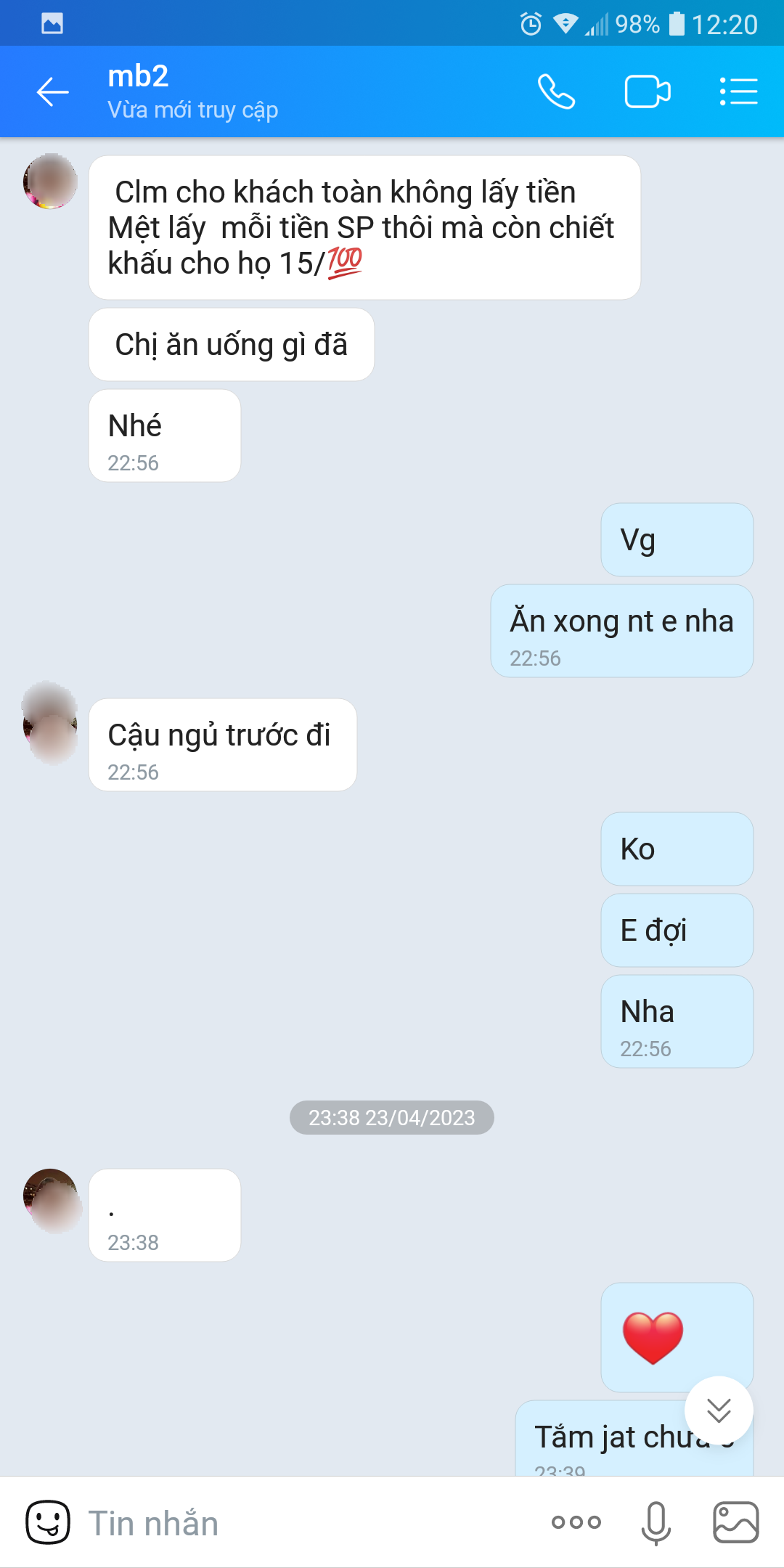The image size is (784, 1568).
Task: Open more attachment options (three dots)
Action: pyautogui.click(x=576, y=1522)
